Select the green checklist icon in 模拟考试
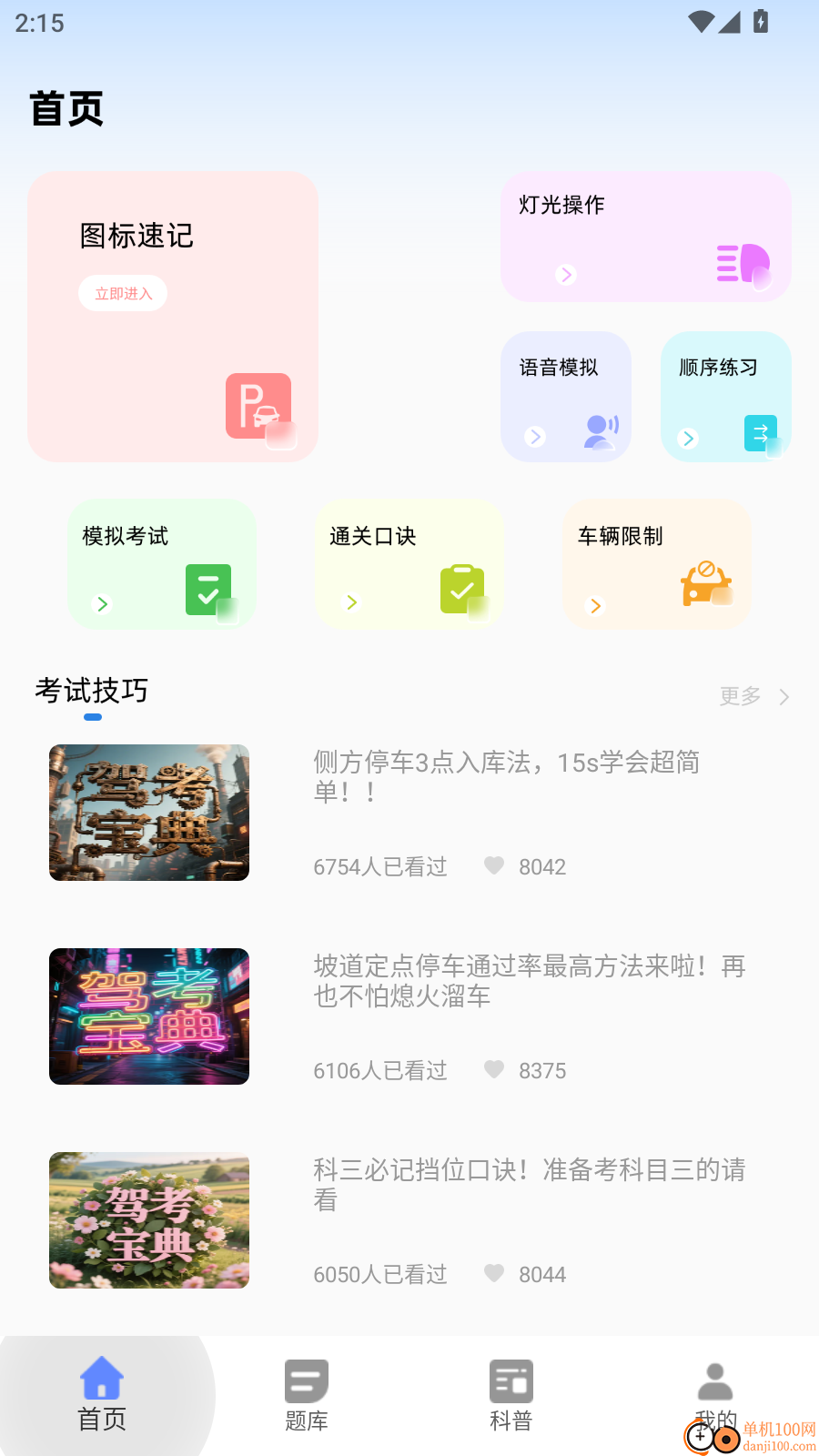 [x=207, y=590]
